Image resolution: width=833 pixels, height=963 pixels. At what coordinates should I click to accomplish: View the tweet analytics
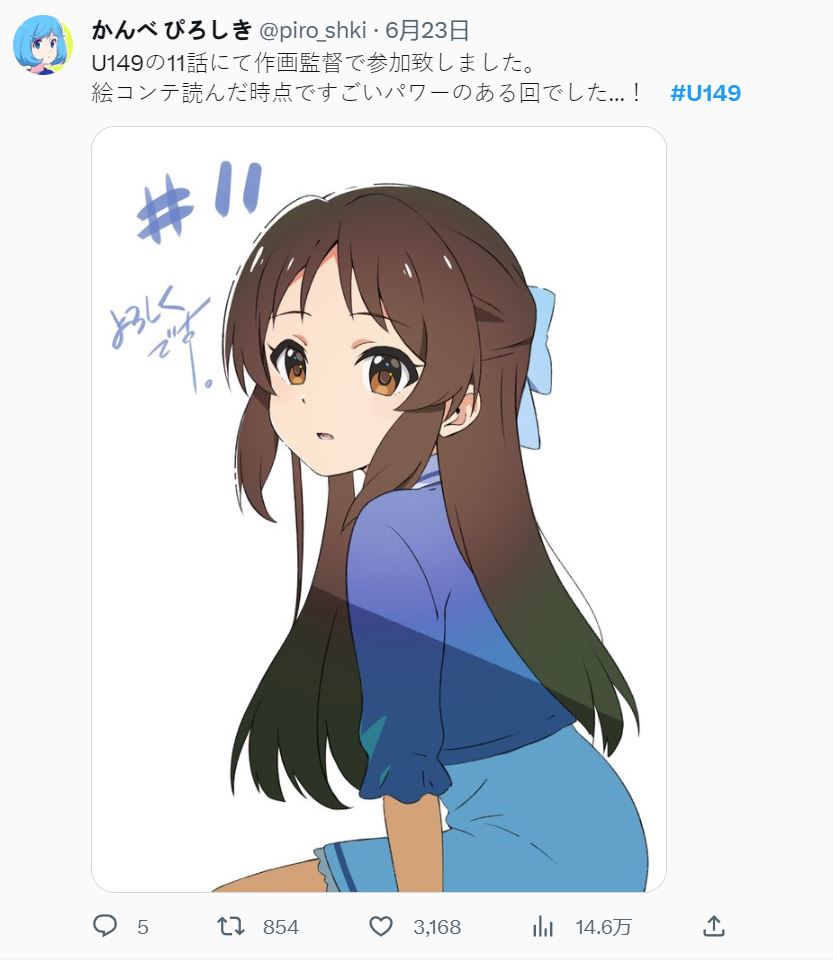point(543,926)
